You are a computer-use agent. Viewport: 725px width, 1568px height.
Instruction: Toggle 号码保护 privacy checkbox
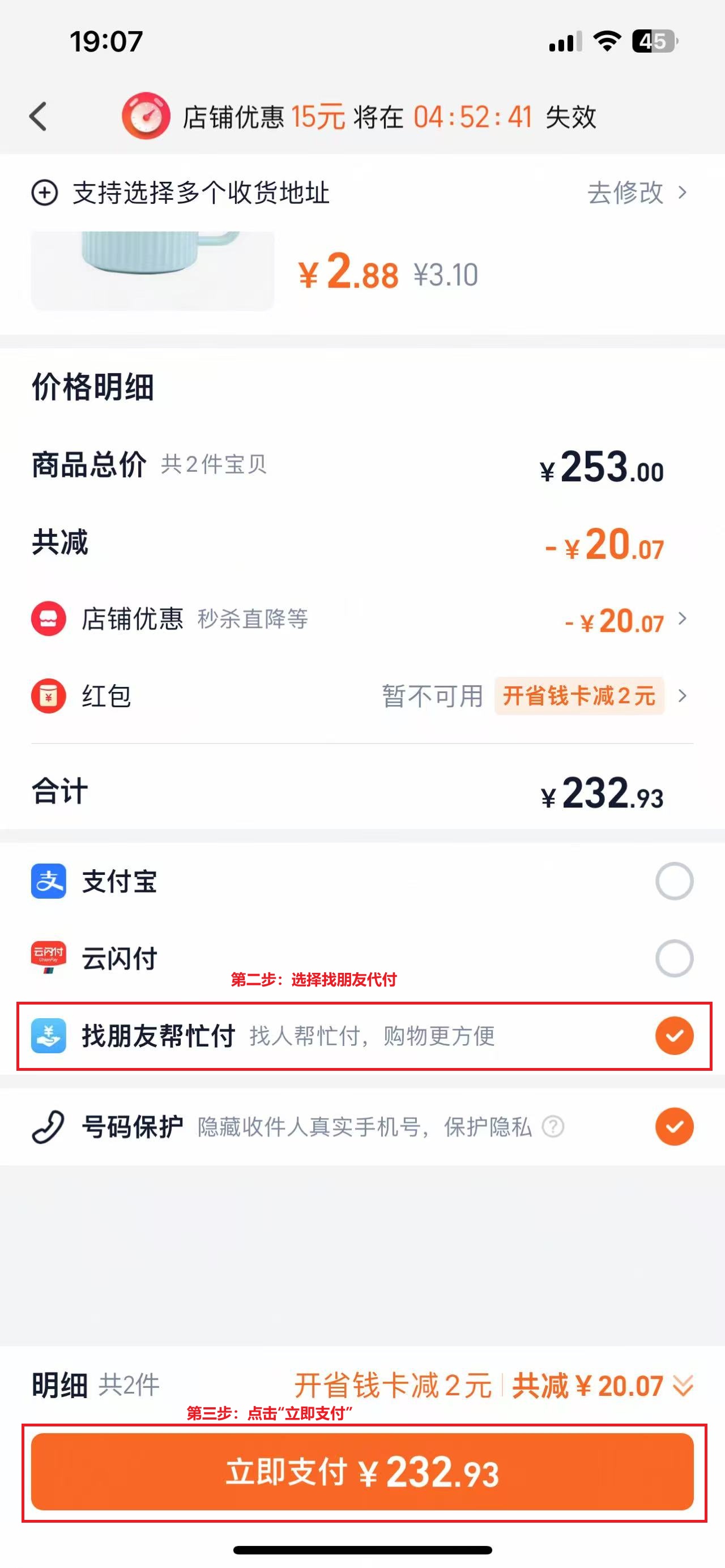coord(674,1127)
